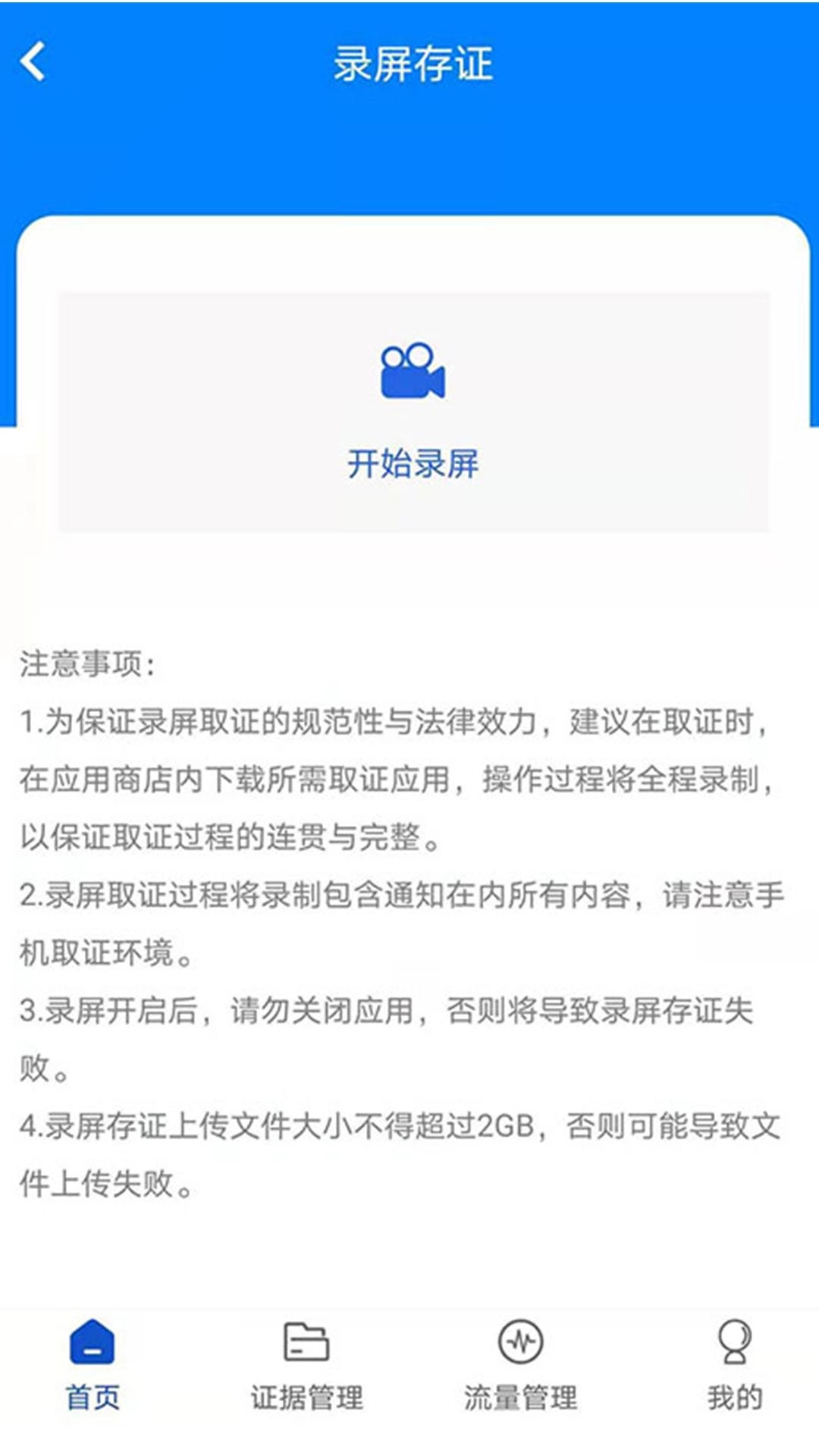Screen dimensions: 819x1456
Task: Tap the blue header banner area
Action: [409, 144]
